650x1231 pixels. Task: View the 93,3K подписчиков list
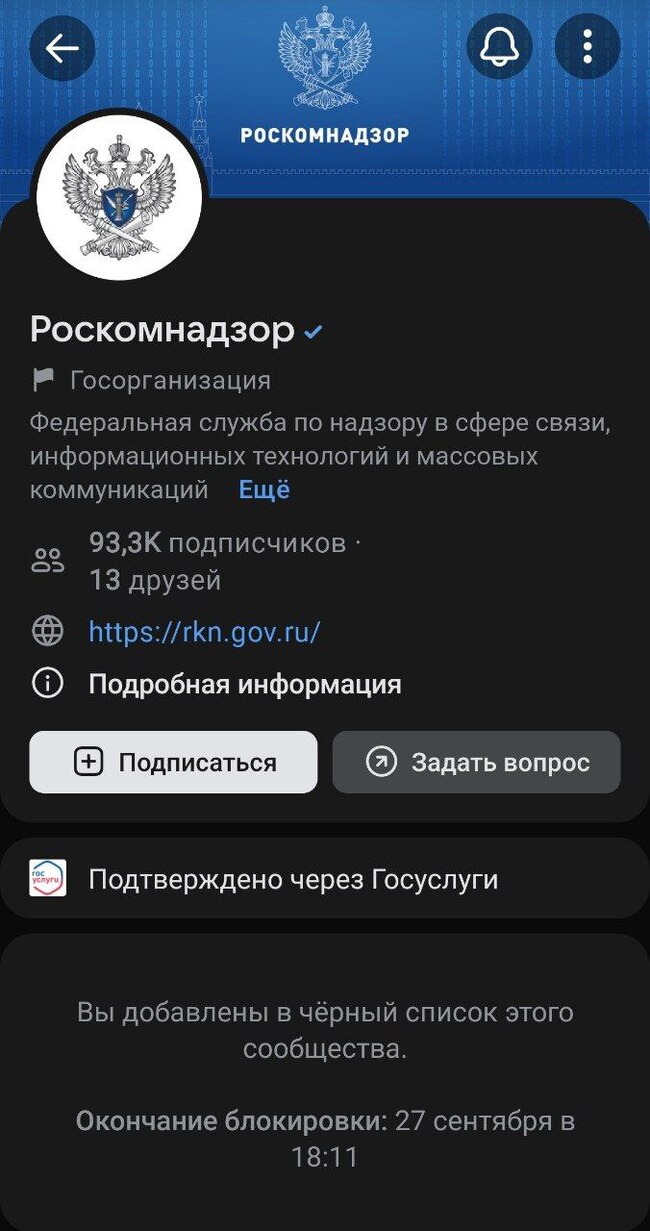[217, 543]
